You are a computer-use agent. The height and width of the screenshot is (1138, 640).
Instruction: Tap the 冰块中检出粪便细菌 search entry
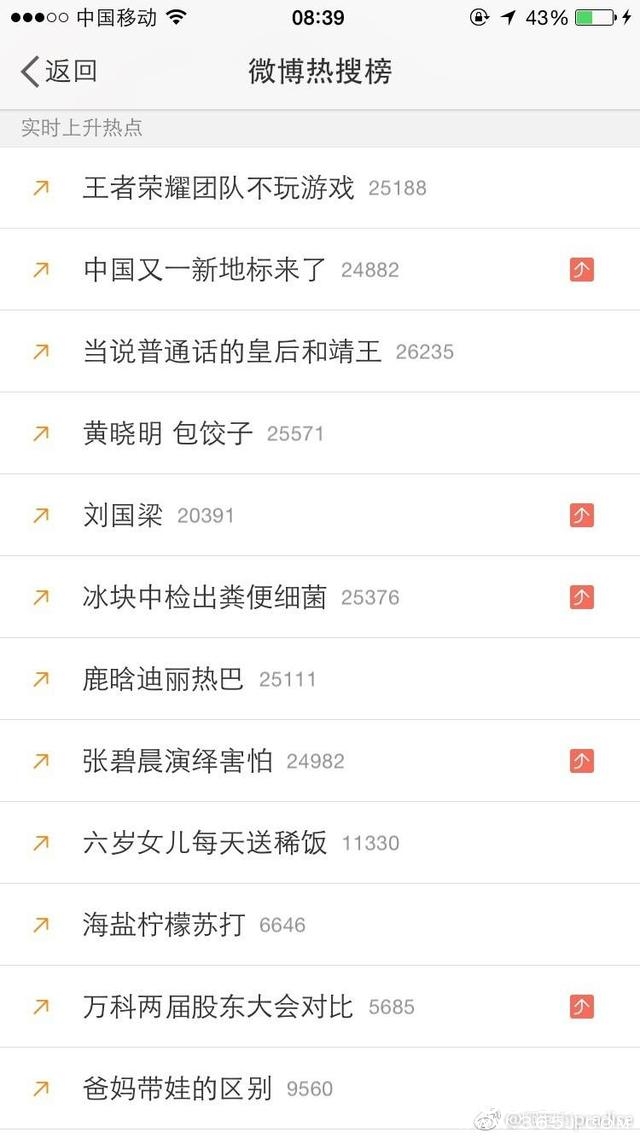pyautogui.click(x=205, y=598)
